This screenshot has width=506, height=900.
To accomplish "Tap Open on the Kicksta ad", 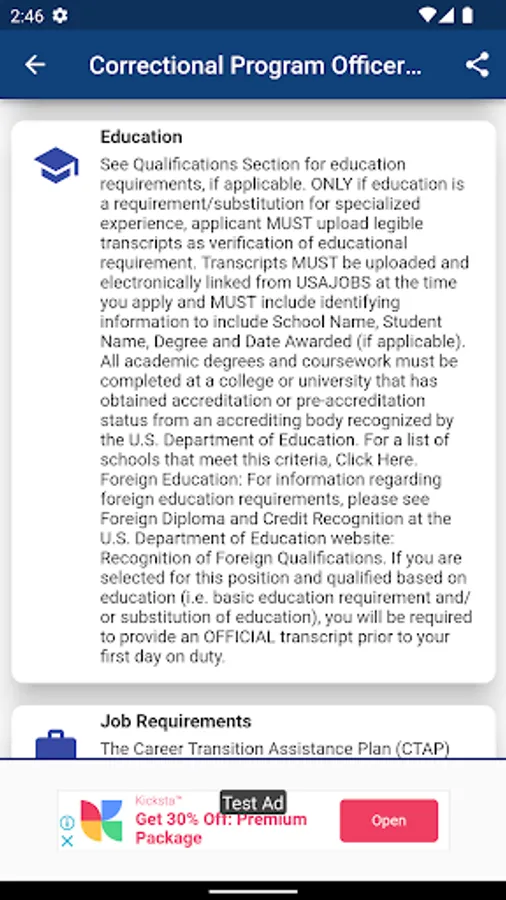I will [x=388, y=821].
